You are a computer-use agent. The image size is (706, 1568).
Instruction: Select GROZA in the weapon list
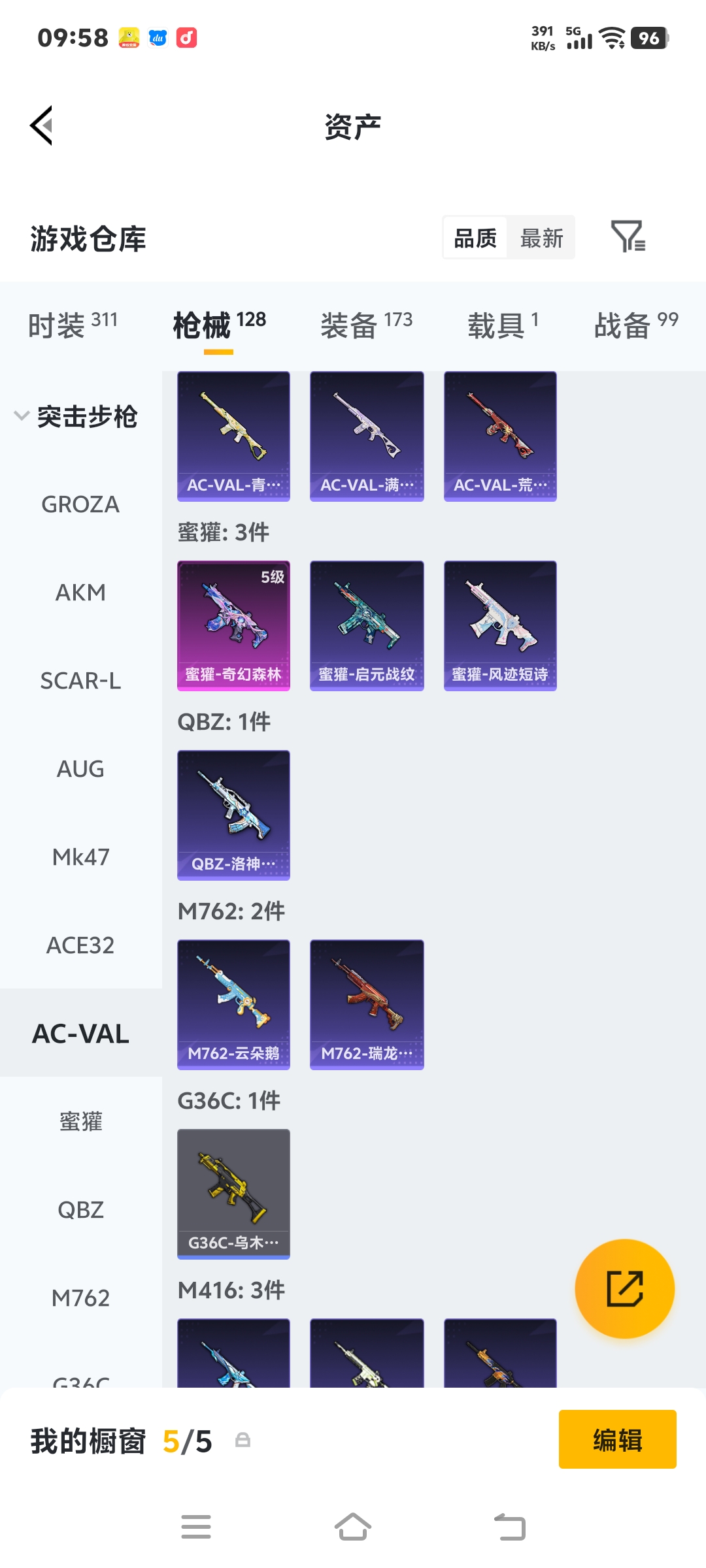pos(80,504)
